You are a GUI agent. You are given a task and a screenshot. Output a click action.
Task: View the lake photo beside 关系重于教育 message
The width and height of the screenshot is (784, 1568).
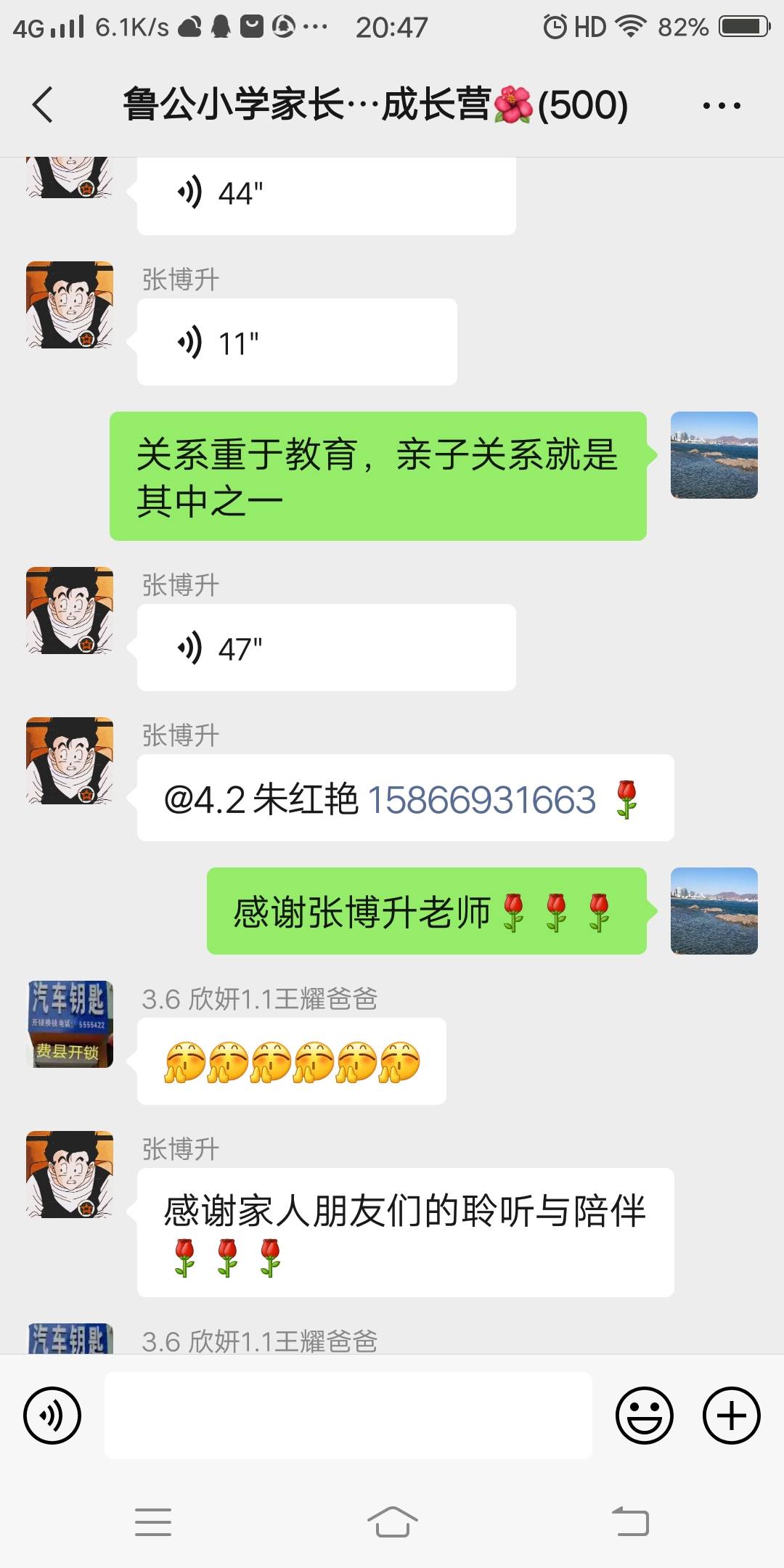(714, 456)
